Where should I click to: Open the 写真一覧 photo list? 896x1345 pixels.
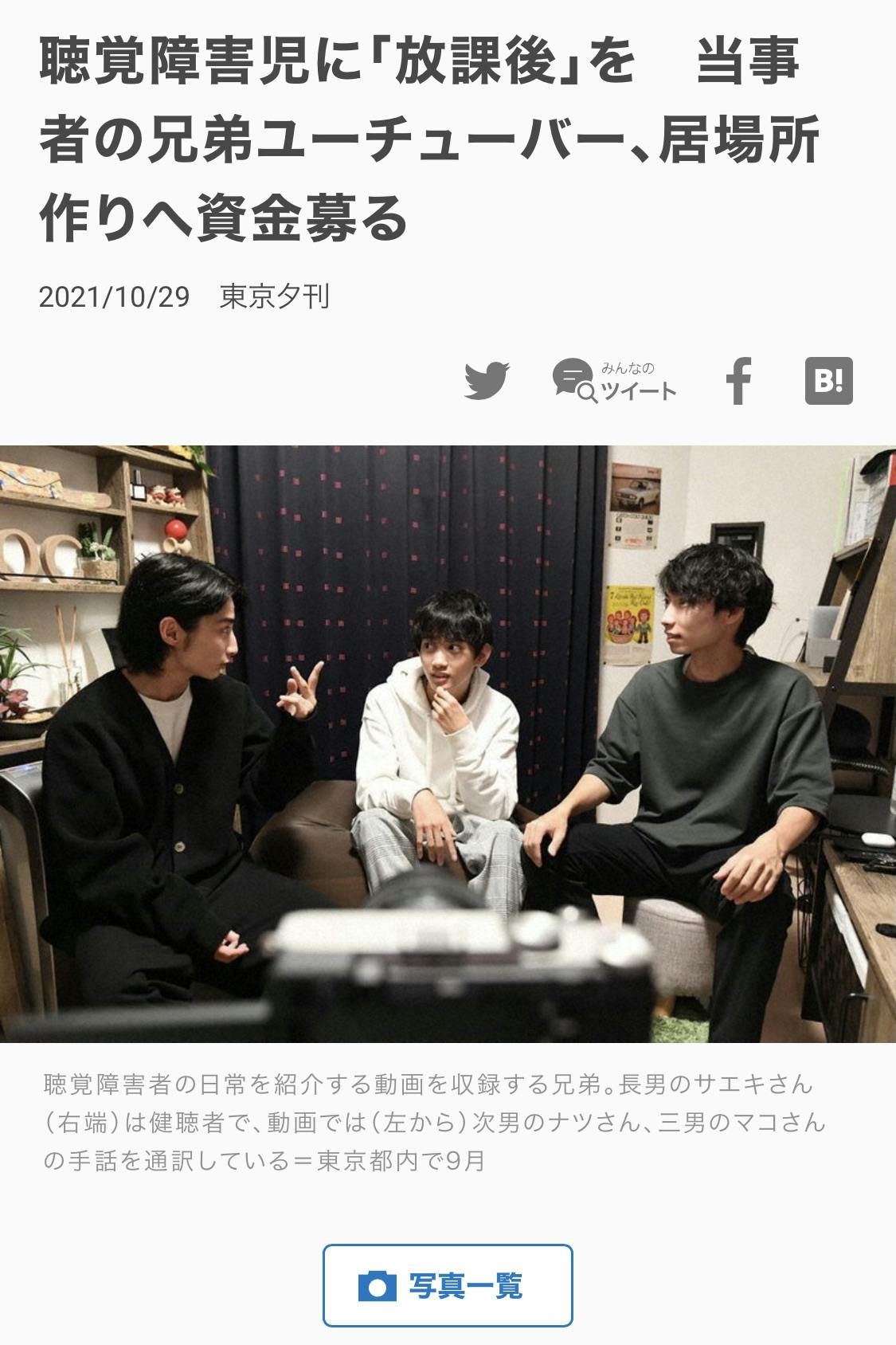coord(448,1285)
